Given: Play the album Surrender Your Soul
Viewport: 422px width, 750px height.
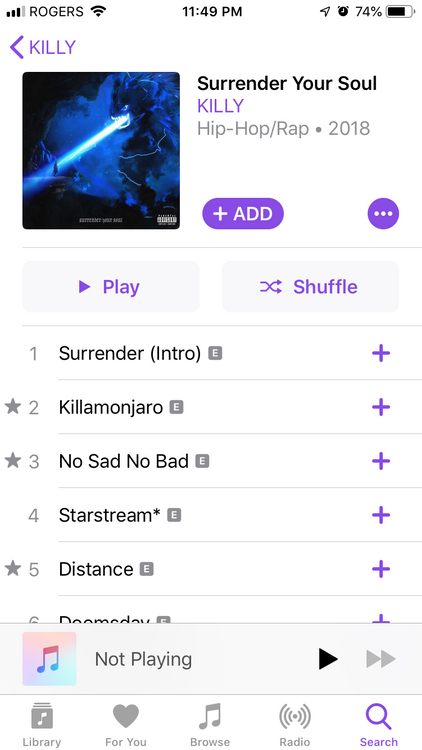Looking at the screenshot, I should [111, 287].
